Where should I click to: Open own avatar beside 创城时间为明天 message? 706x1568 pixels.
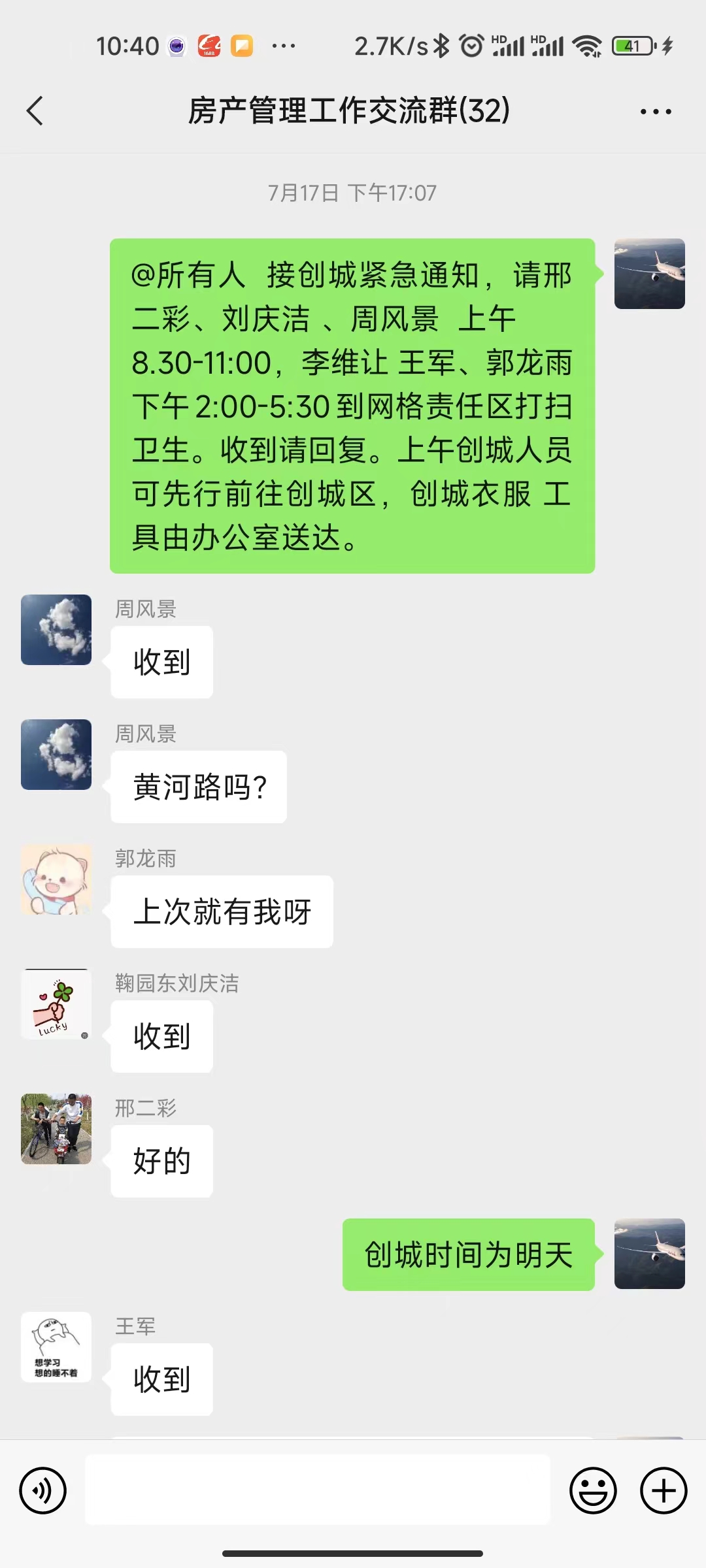(650, 1254)
